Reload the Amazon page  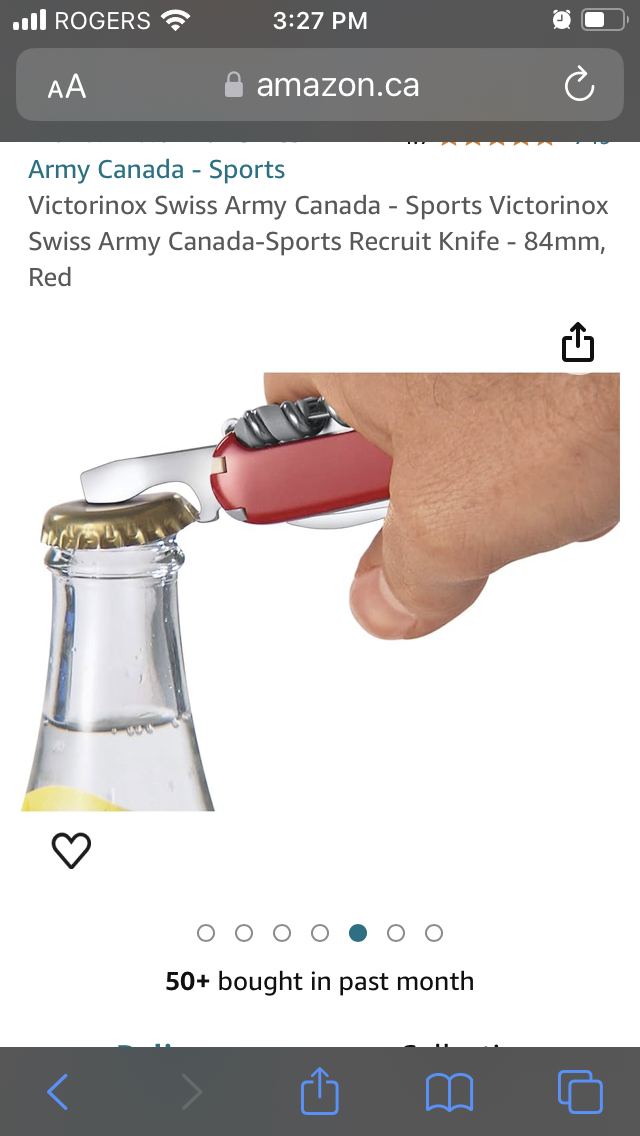click(579, 87)
